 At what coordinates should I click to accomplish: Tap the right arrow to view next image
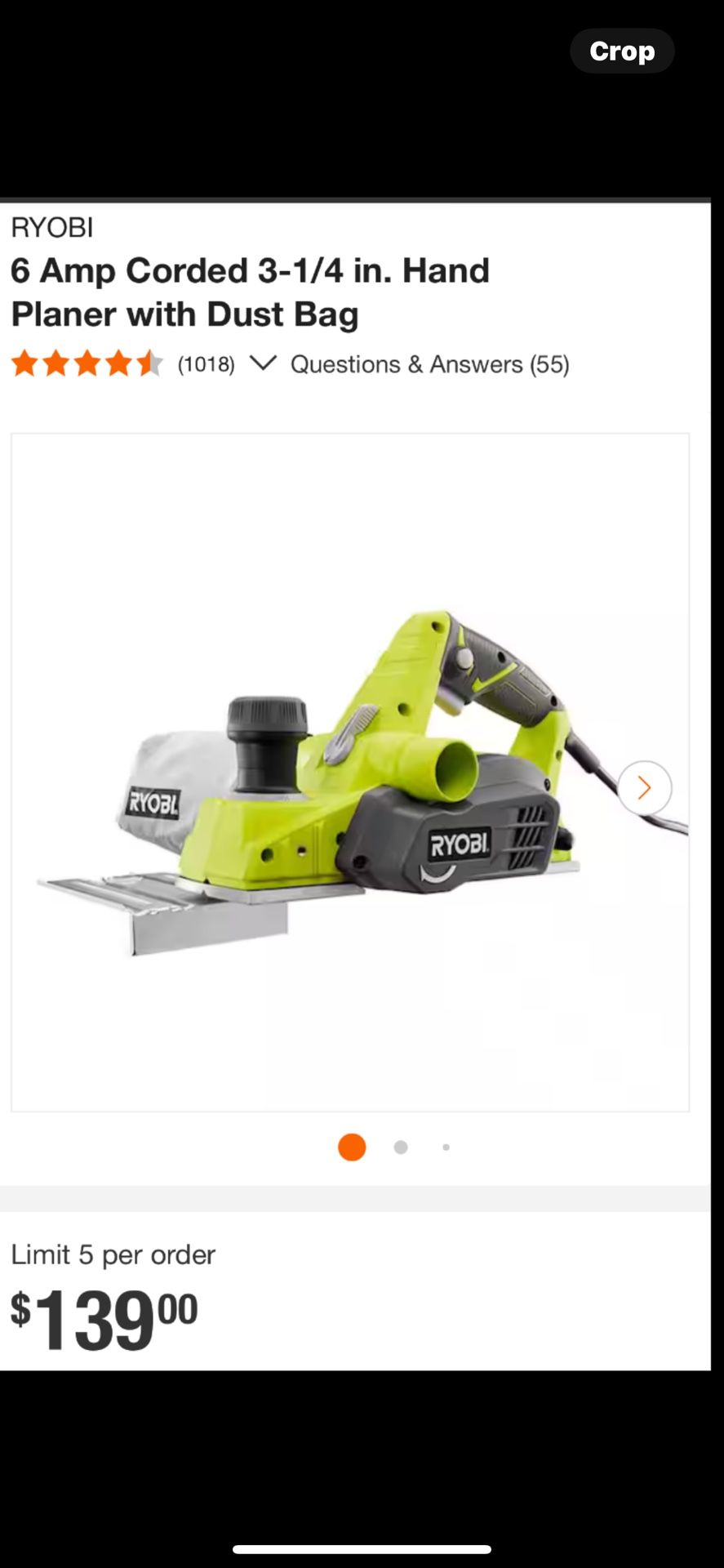pos(644,786)
